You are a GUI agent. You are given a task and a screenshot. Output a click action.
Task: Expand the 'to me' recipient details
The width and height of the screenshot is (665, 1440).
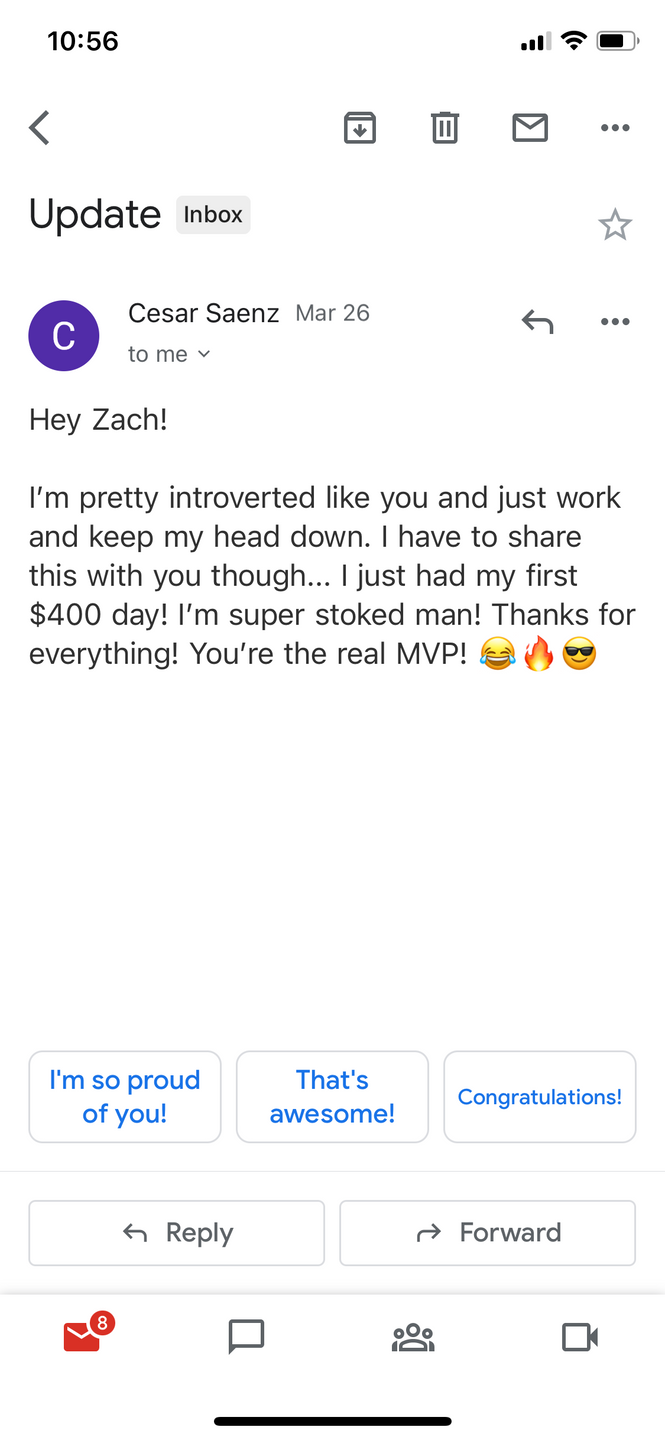pos(170,354)
